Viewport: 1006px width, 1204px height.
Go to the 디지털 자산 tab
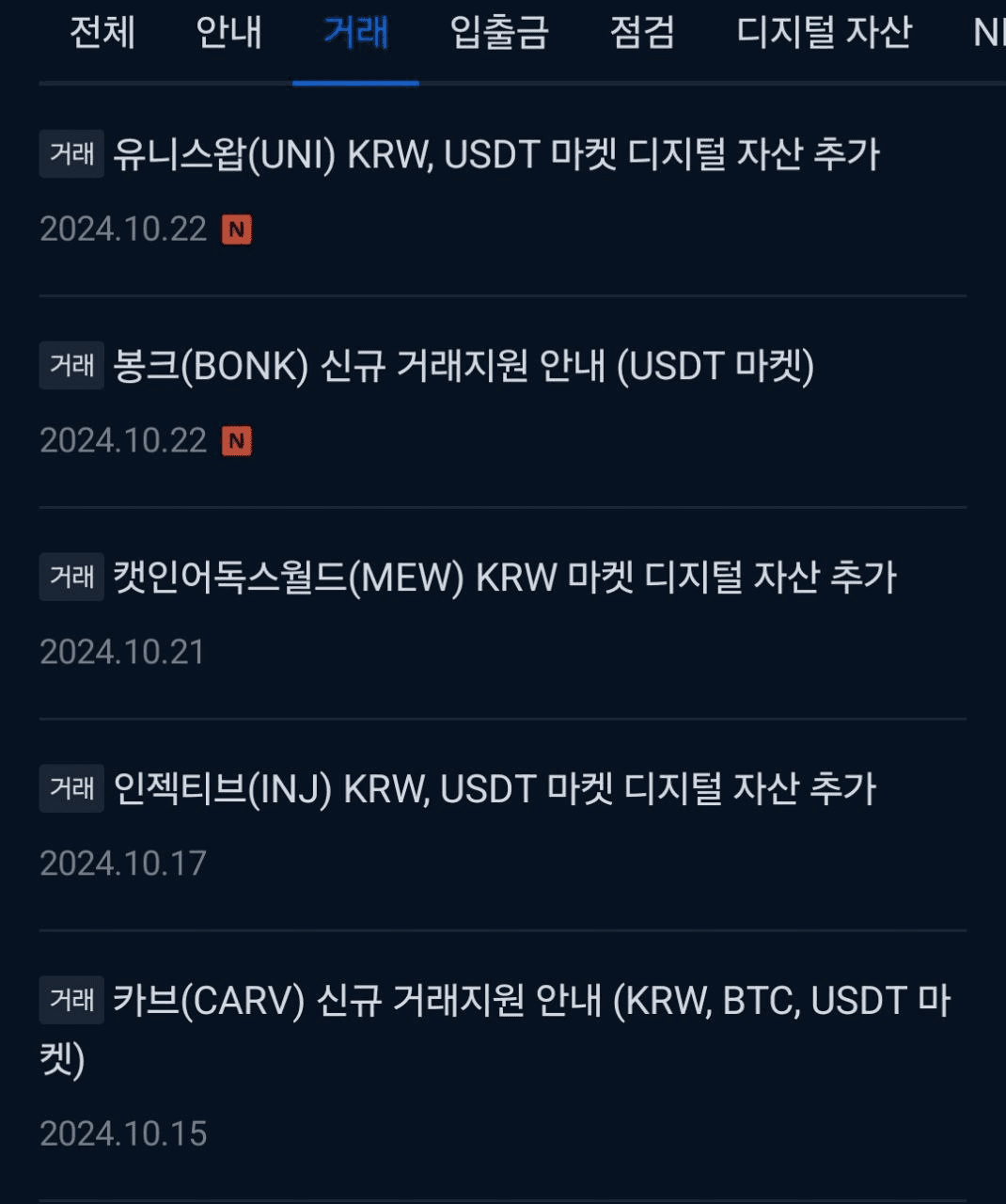[824, 33]
